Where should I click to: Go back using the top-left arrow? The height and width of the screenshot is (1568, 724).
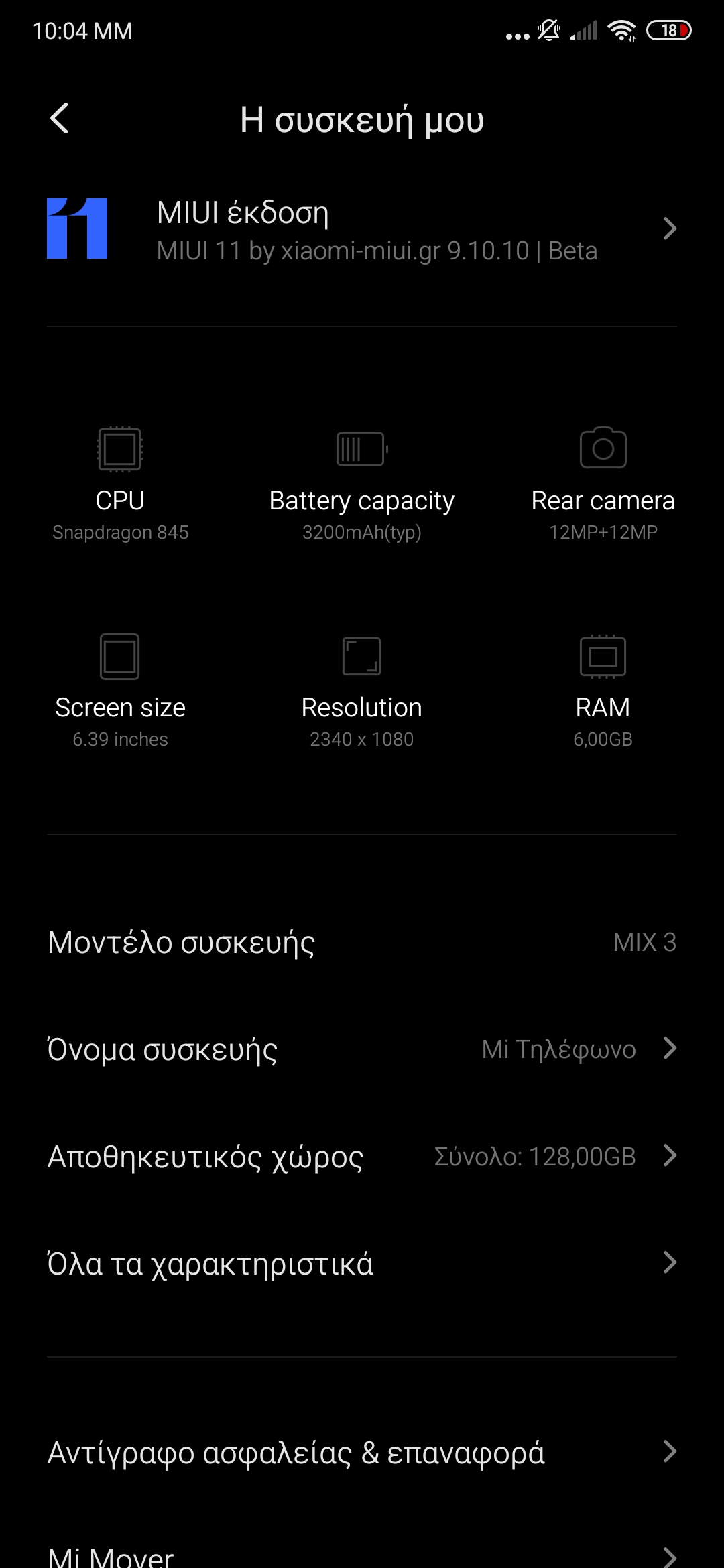coord(60,119)
